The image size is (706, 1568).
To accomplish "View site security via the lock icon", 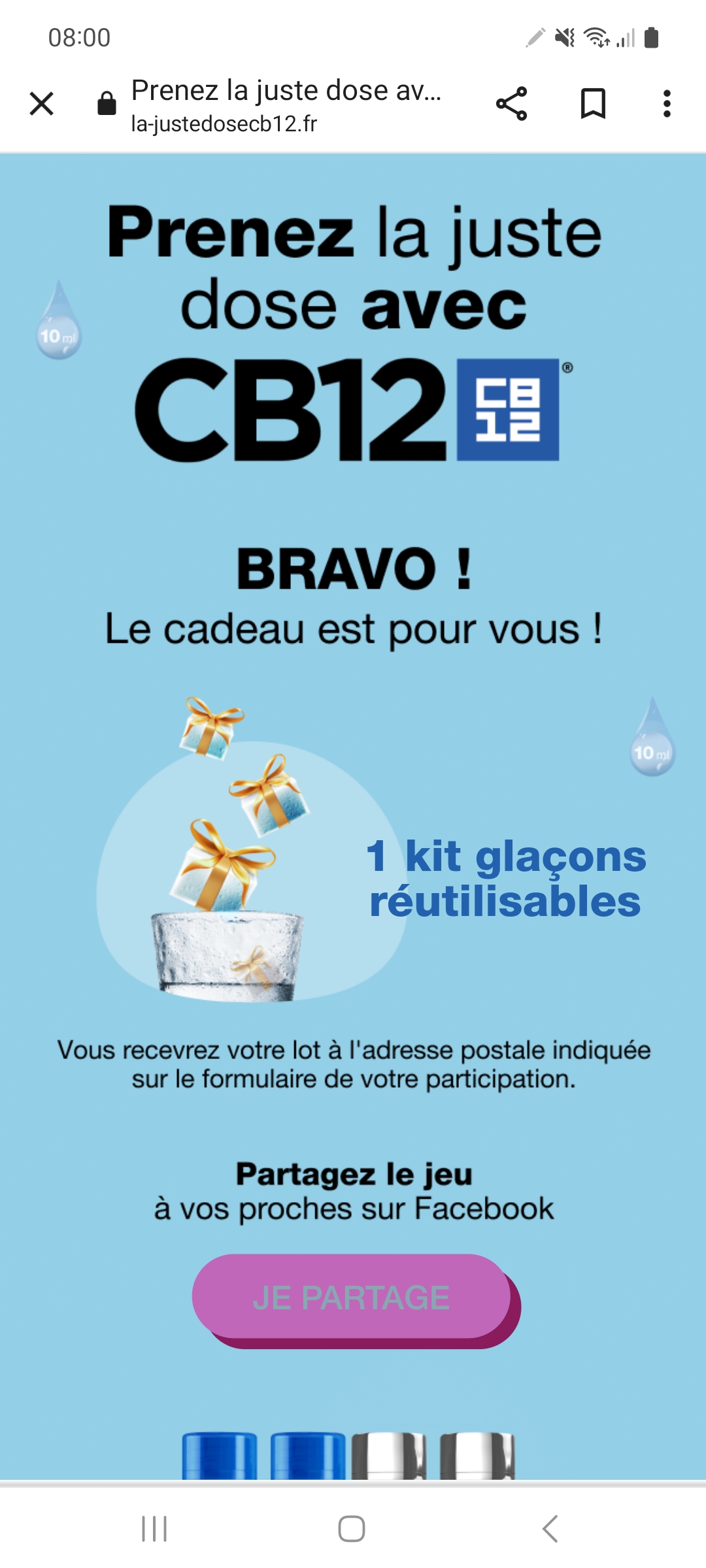I will tap(107, 103).
